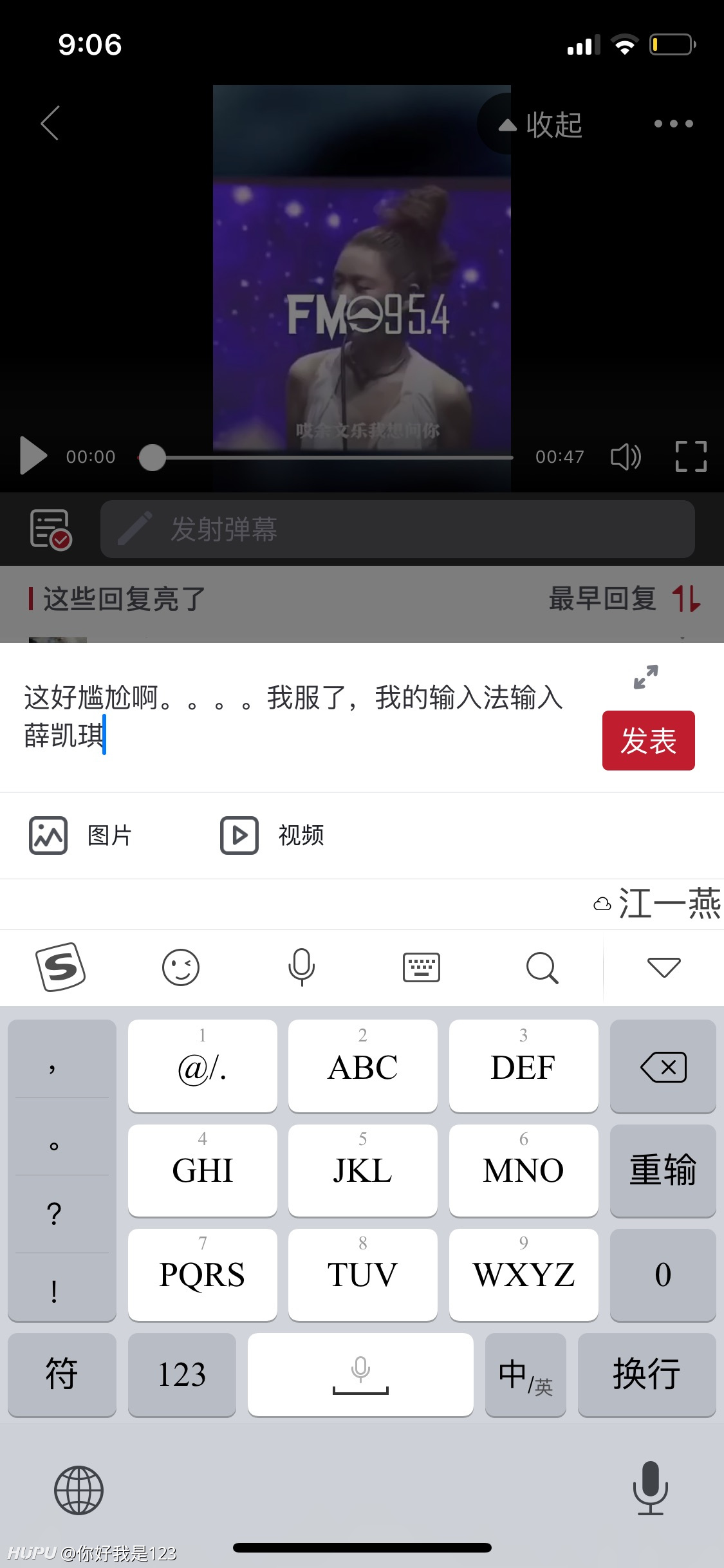Attach an image via 图片
Screen dimensions: 724x1568
(x=80, y=835)
